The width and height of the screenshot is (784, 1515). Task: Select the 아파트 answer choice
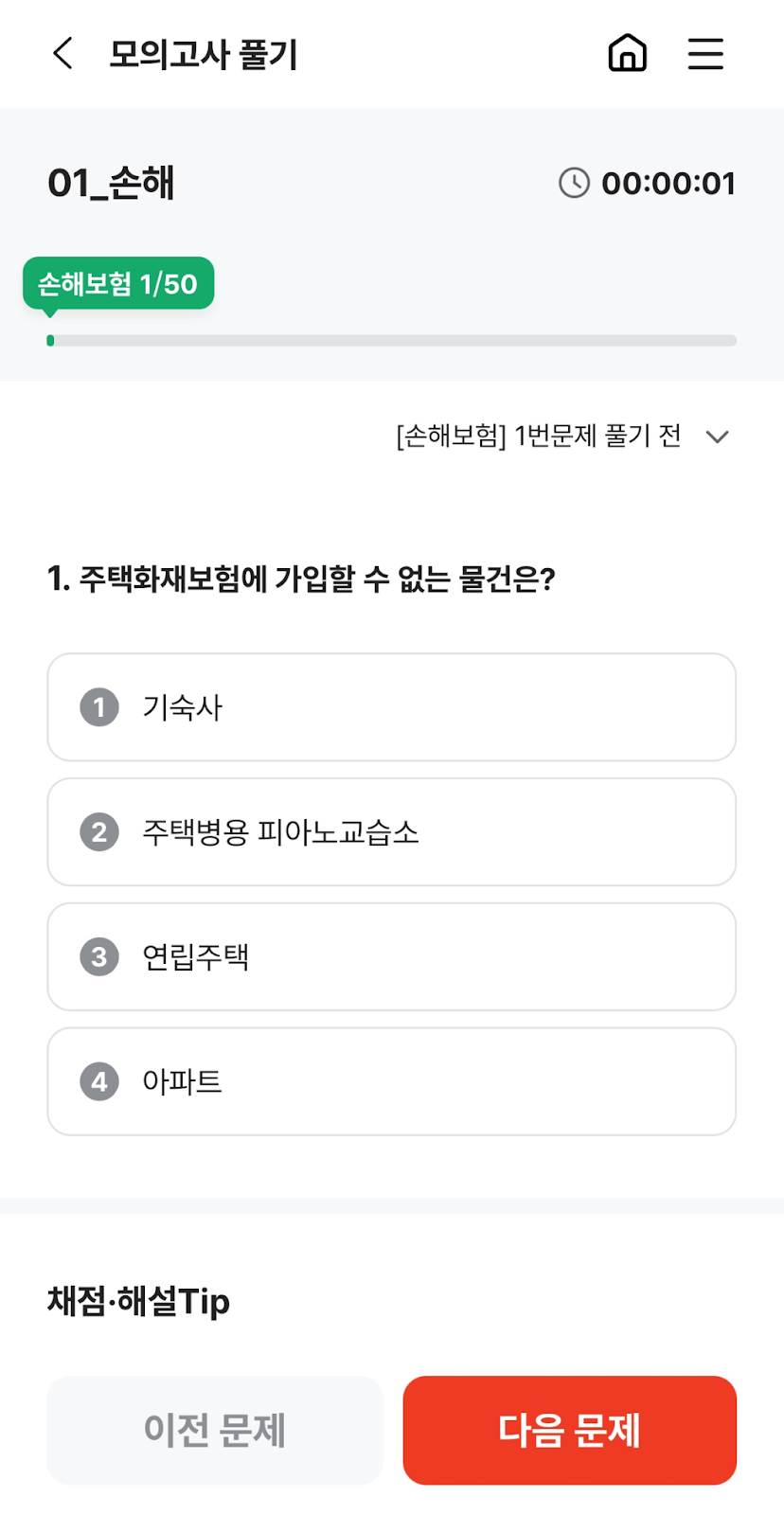(x=391, y=1081)
